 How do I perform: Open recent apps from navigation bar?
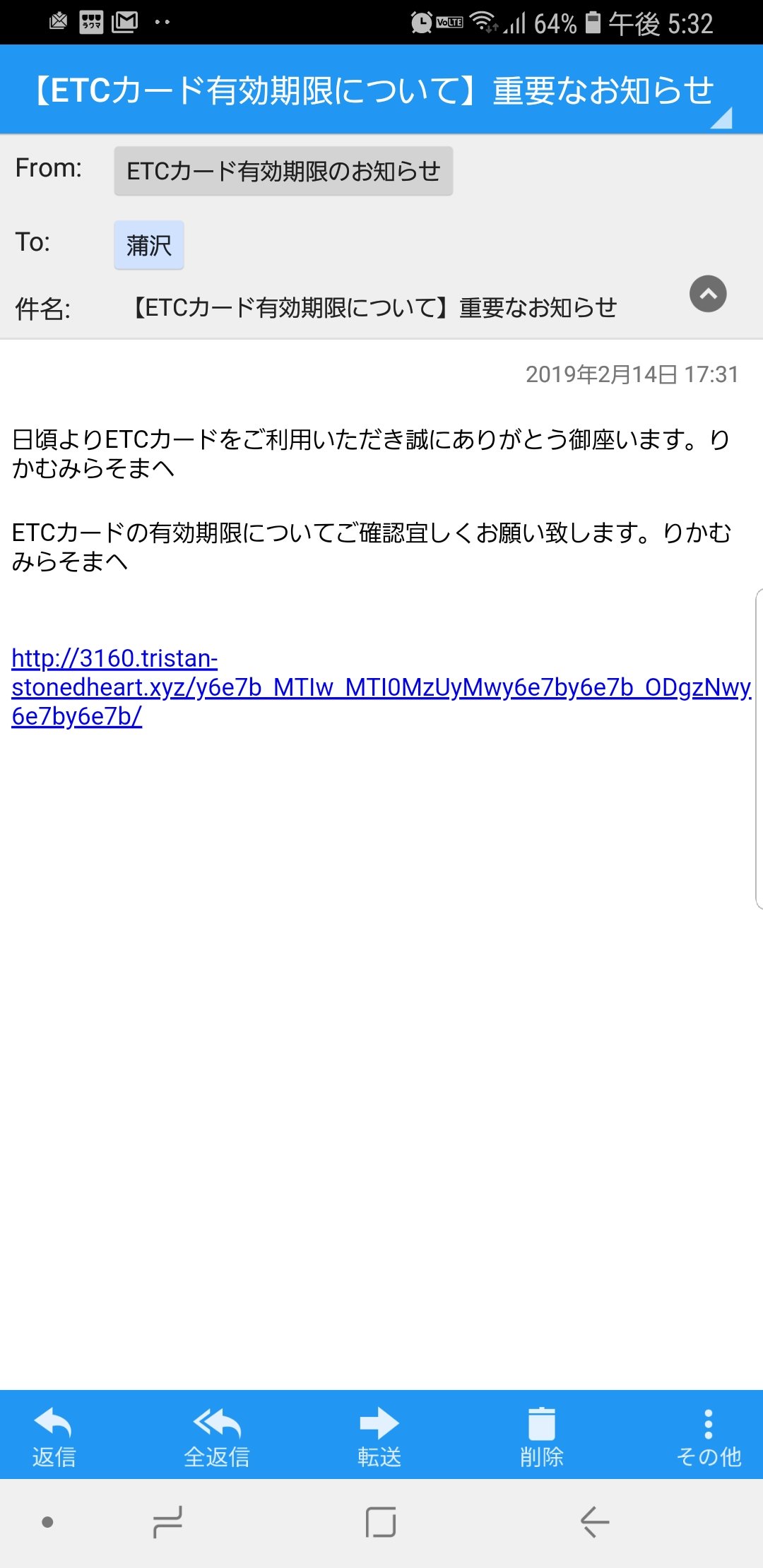[x=168, y=1521]
